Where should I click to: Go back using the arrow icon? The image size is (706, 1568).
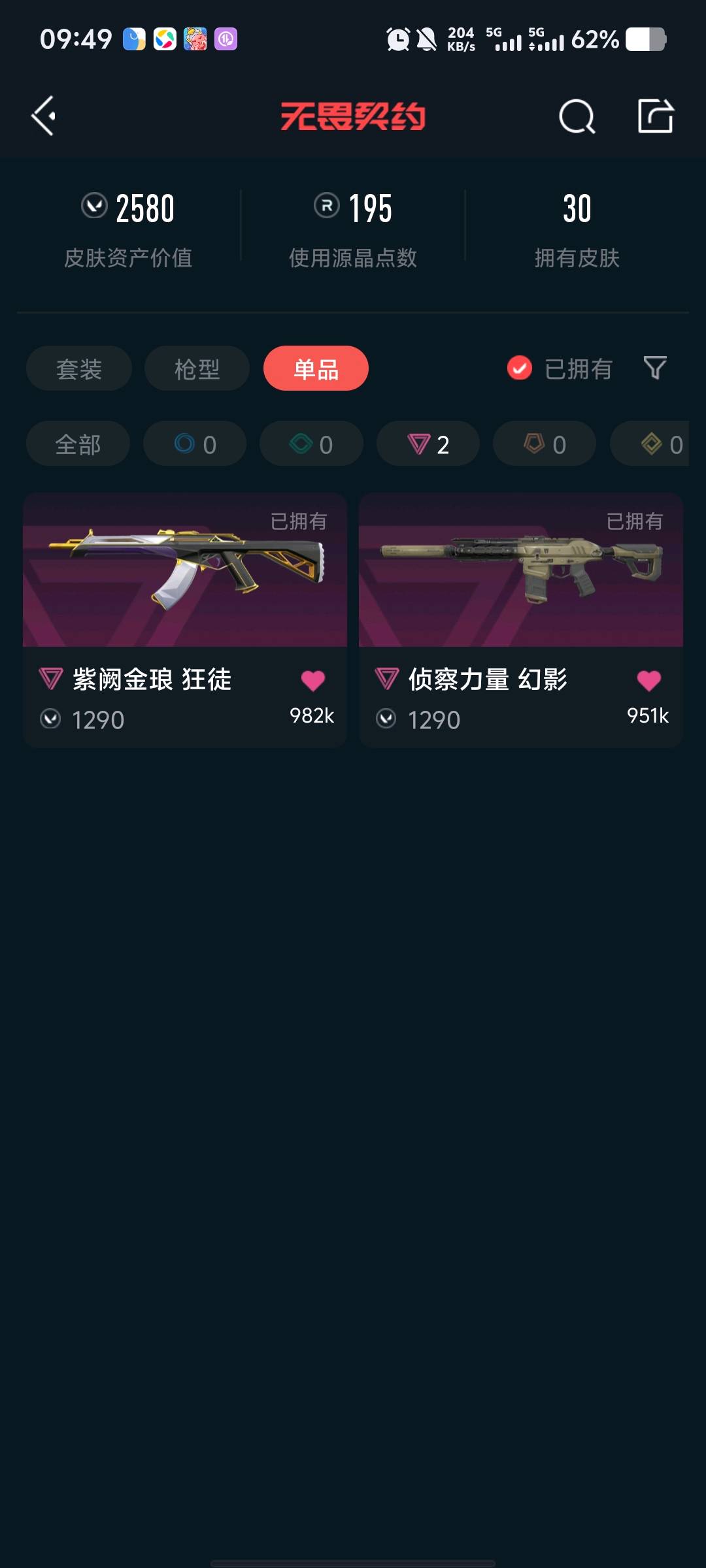[44, 116]
